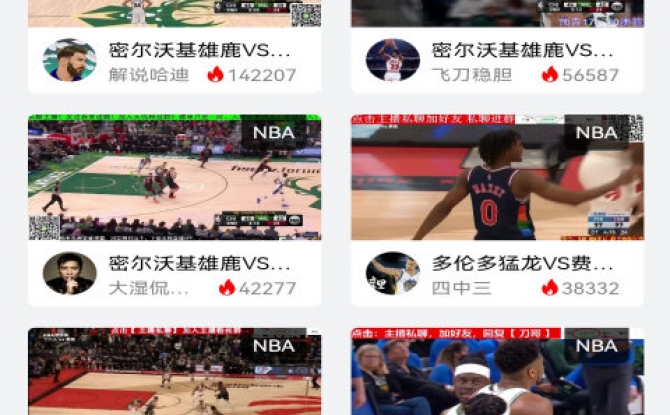670x415 pixels.
Task: View the 四中三 streamer avatar
Action: tap(392, 274)
